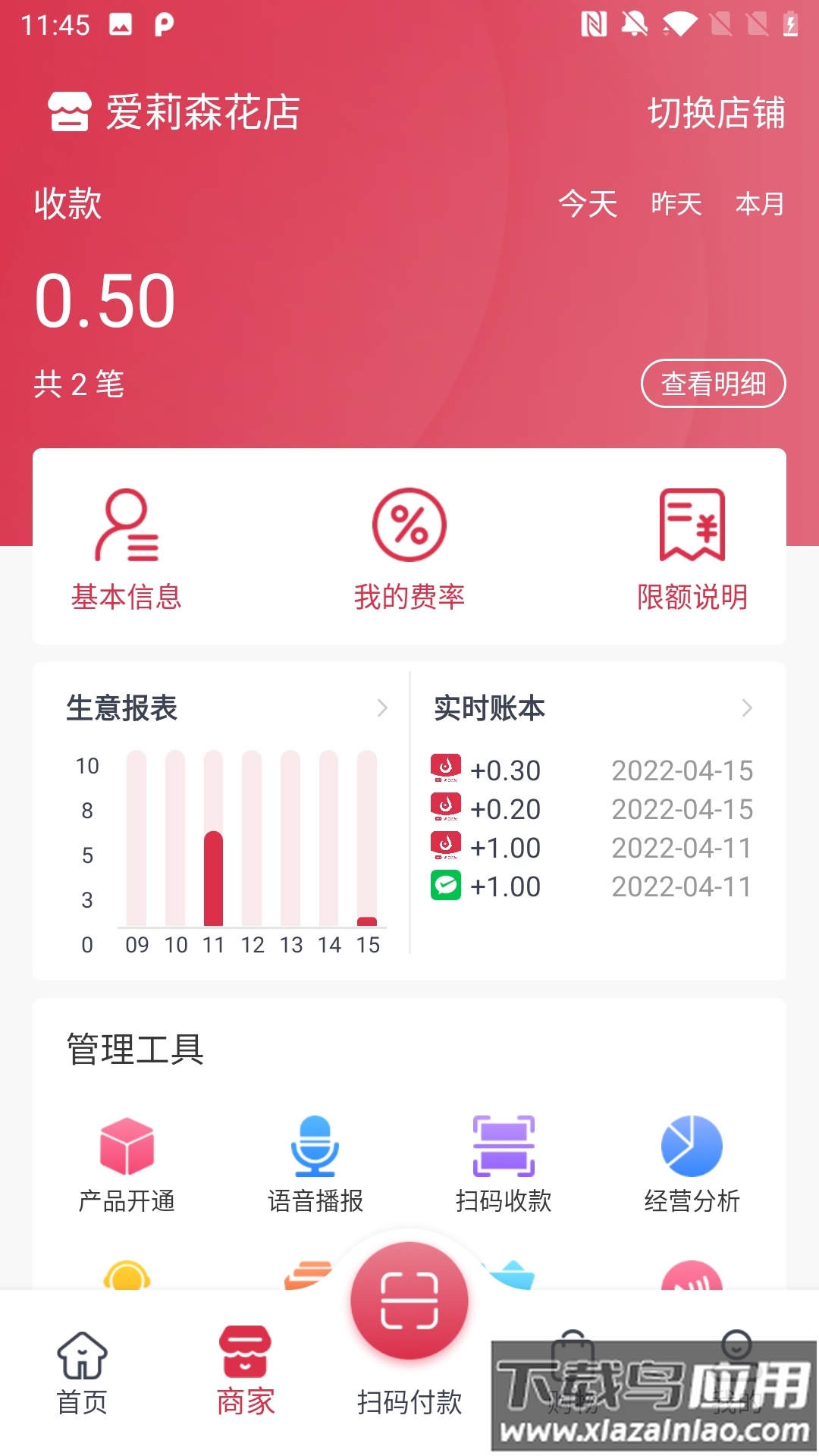Open the 产品开通 cube tool
Screen dimensions: 819x1456
[x=127, y=1147]
